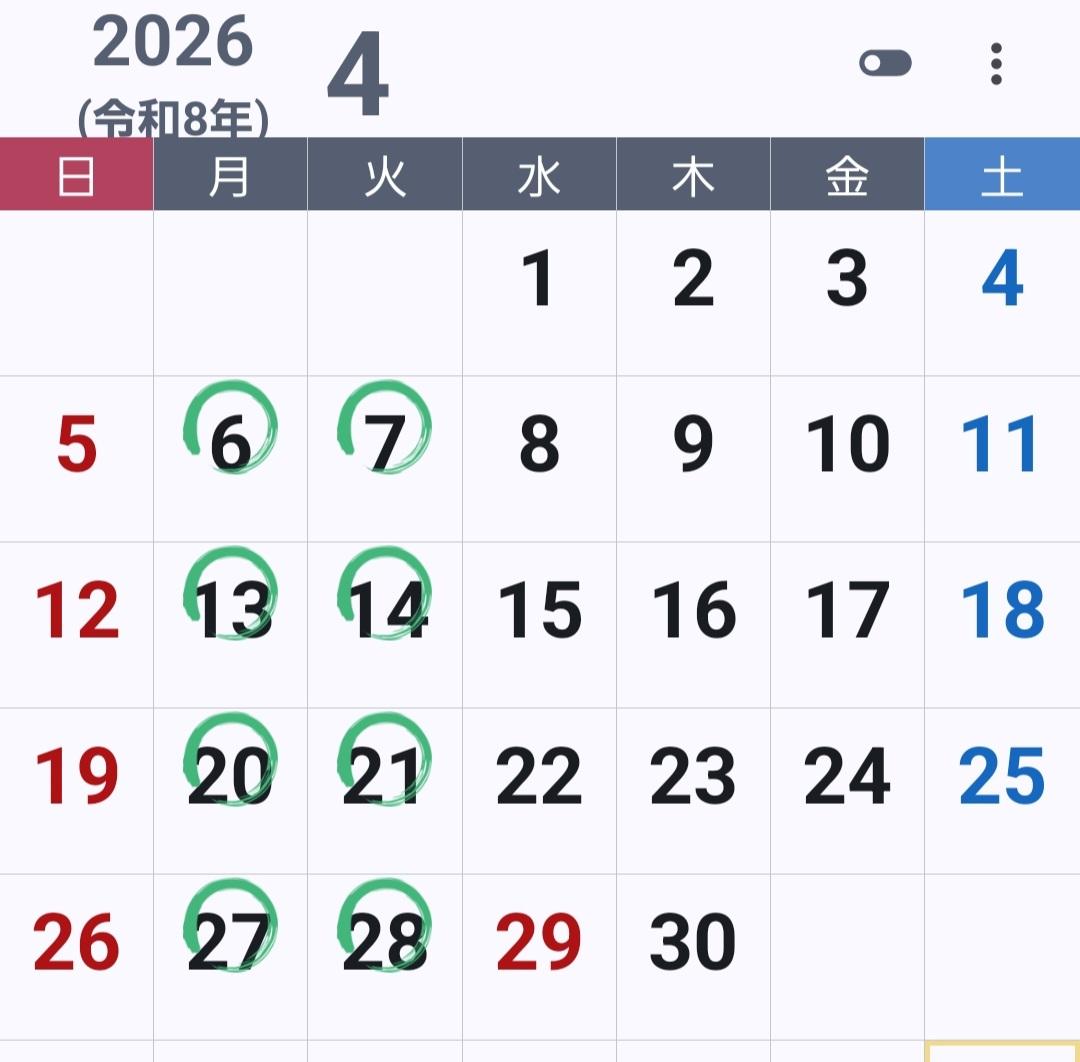Select the holiday April 29

click(x=539, y=957)
